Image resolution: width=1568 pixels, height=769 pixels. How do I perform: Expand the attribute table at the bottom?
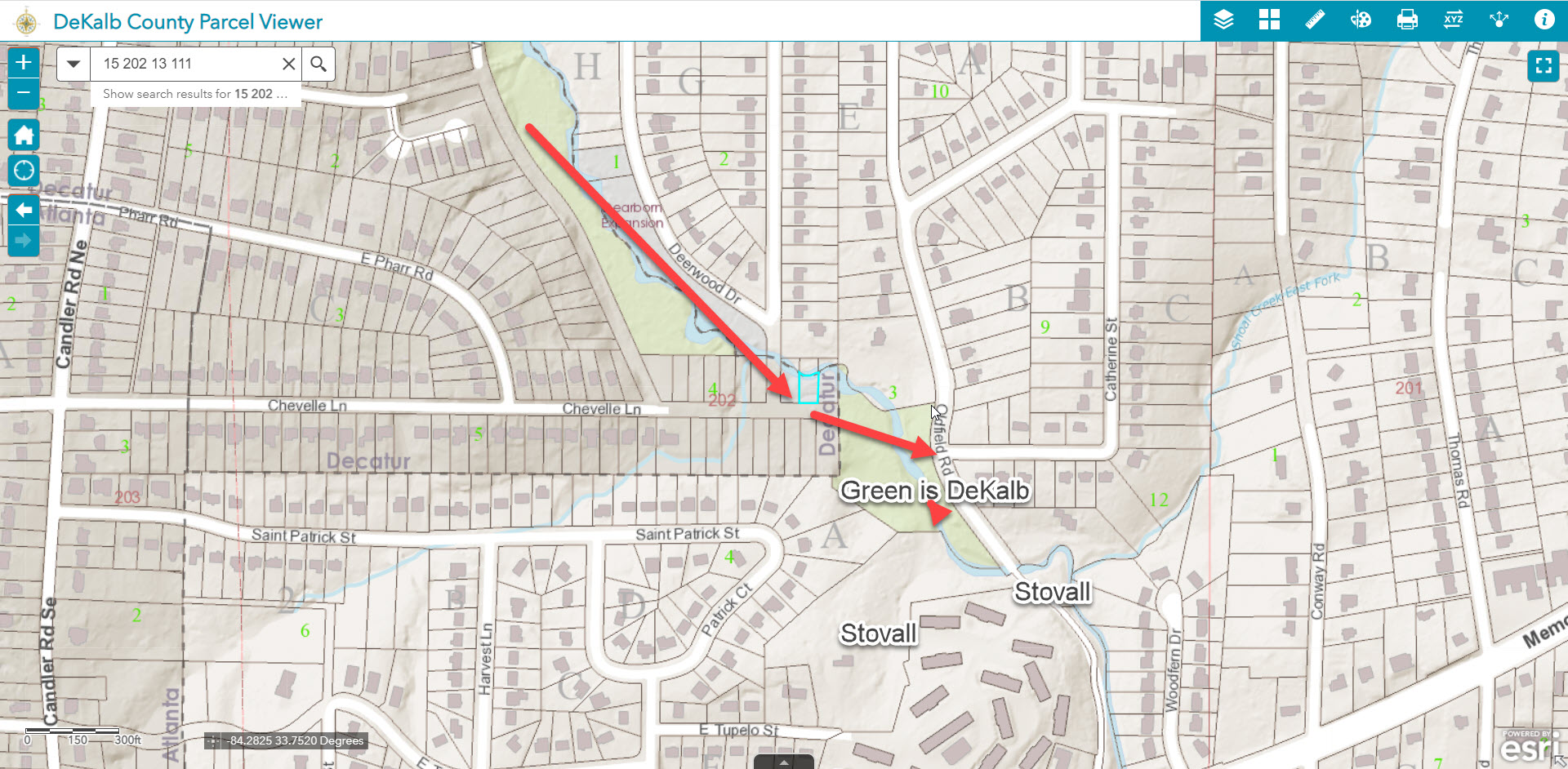pyautogui.click(x=784, y=762)
